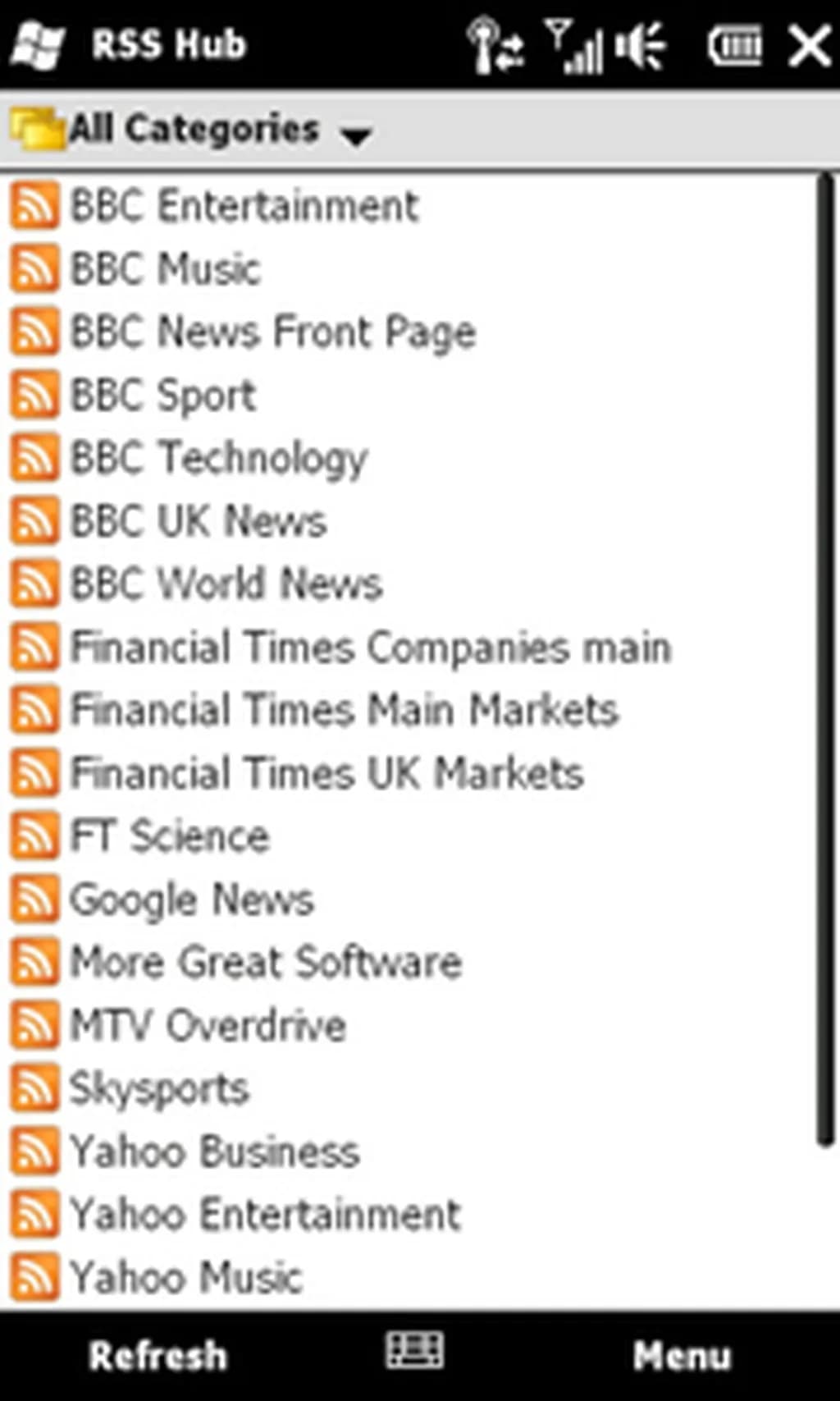Open the Skysports feed
Screen dimensions: 840x1401
point(158,1089)
